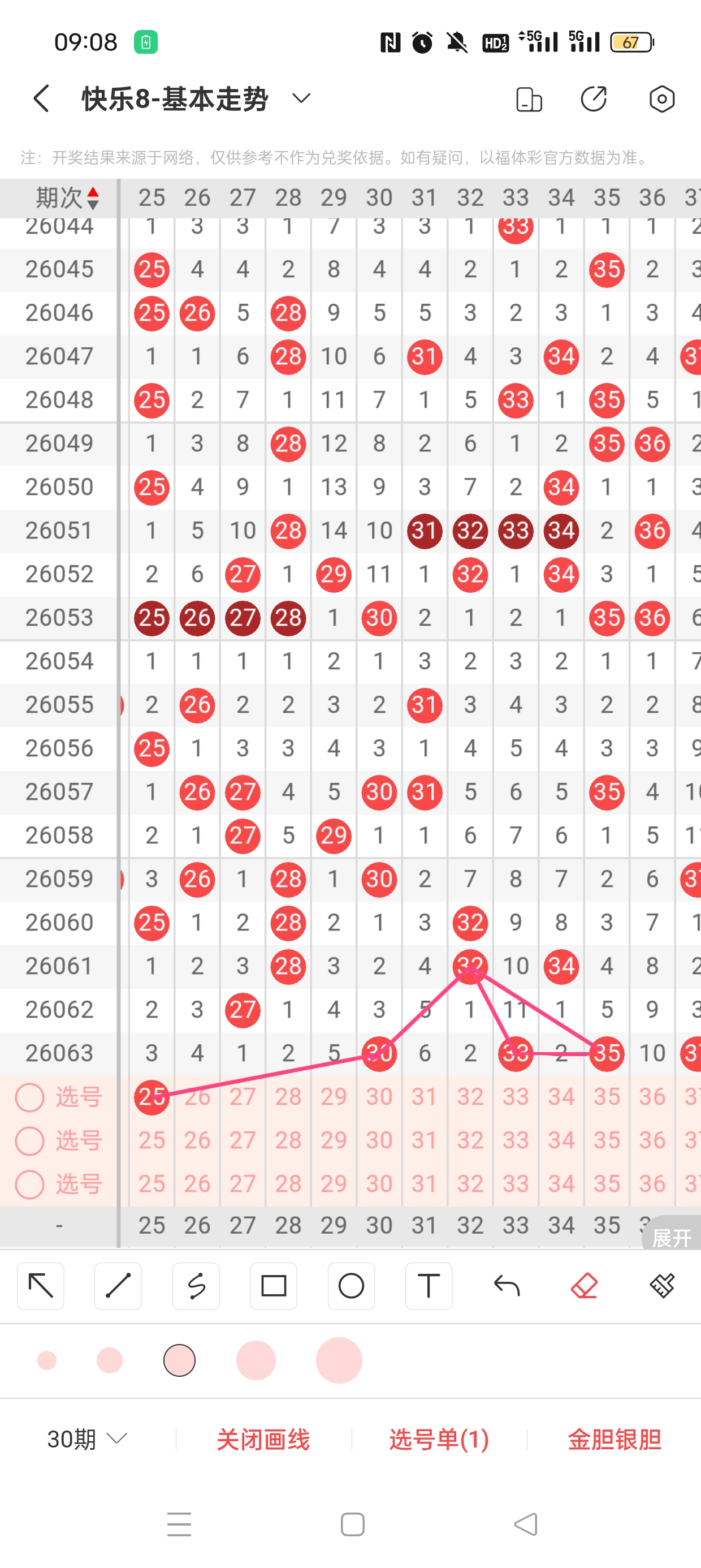Select the rectangle drawing tool
The width and height of the screenshot is (701, 1568).
(273, 1286)
